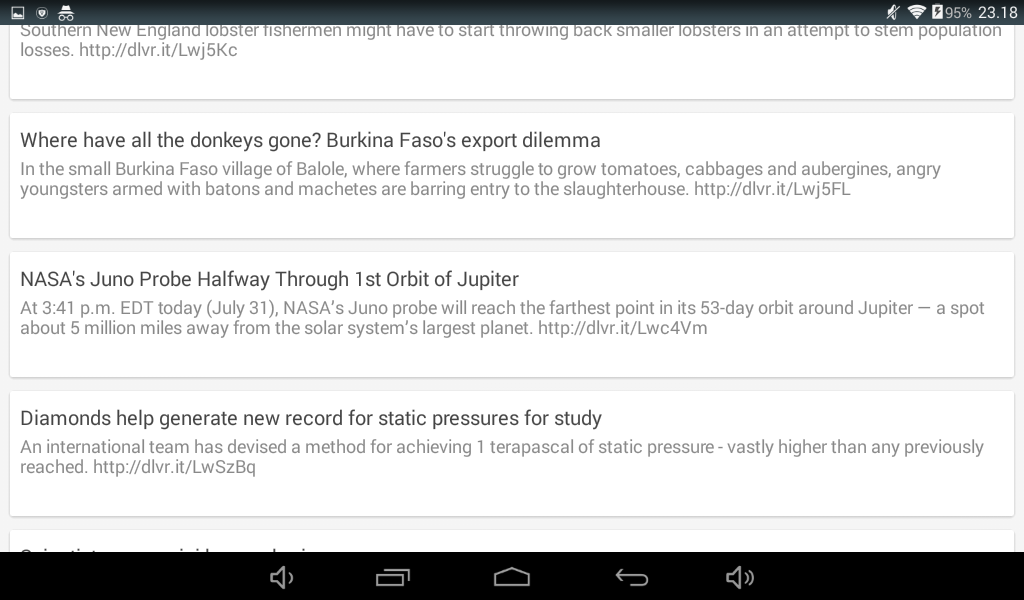Open the Diamonds static pressures article
This screenshot has width=1024, height=600.
coord(511,454)
